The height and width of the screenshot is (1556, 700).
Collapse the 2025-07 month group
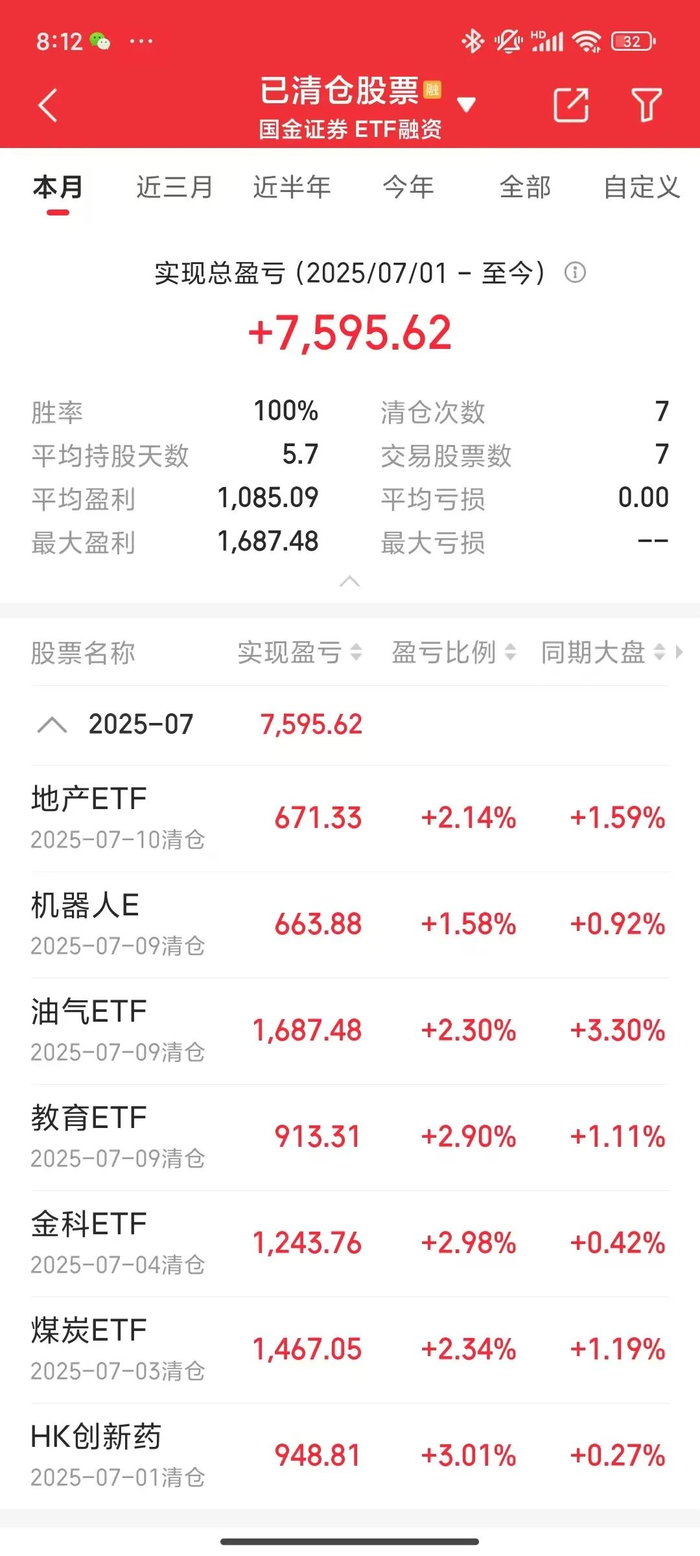pos(53,725)
